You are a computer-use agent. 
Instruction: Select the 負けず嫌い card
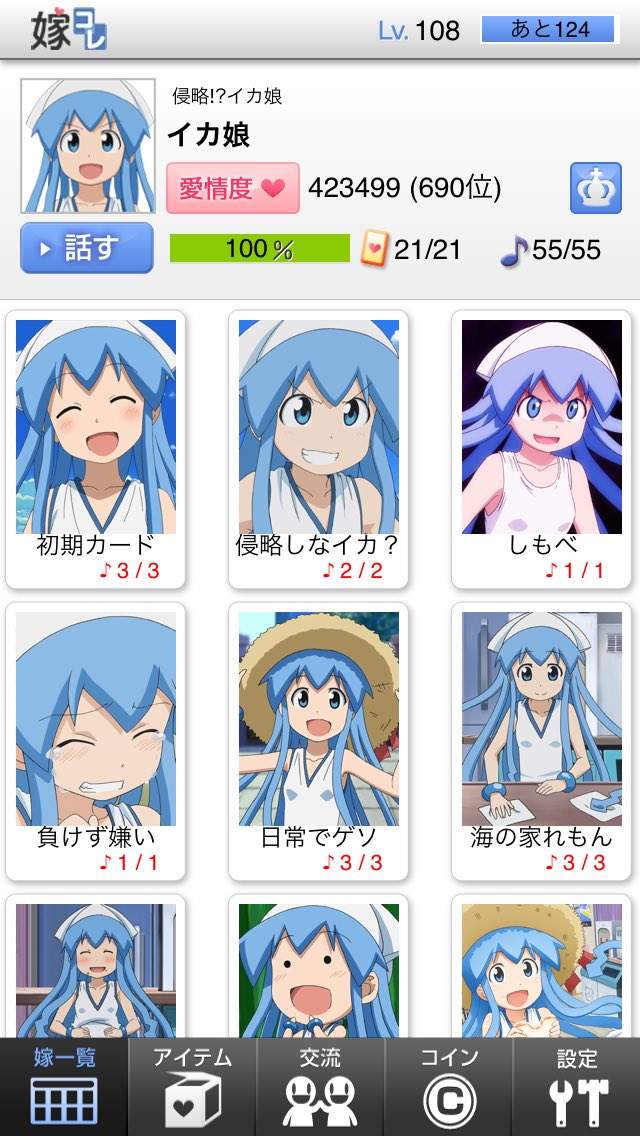click(x=96, y=740)
